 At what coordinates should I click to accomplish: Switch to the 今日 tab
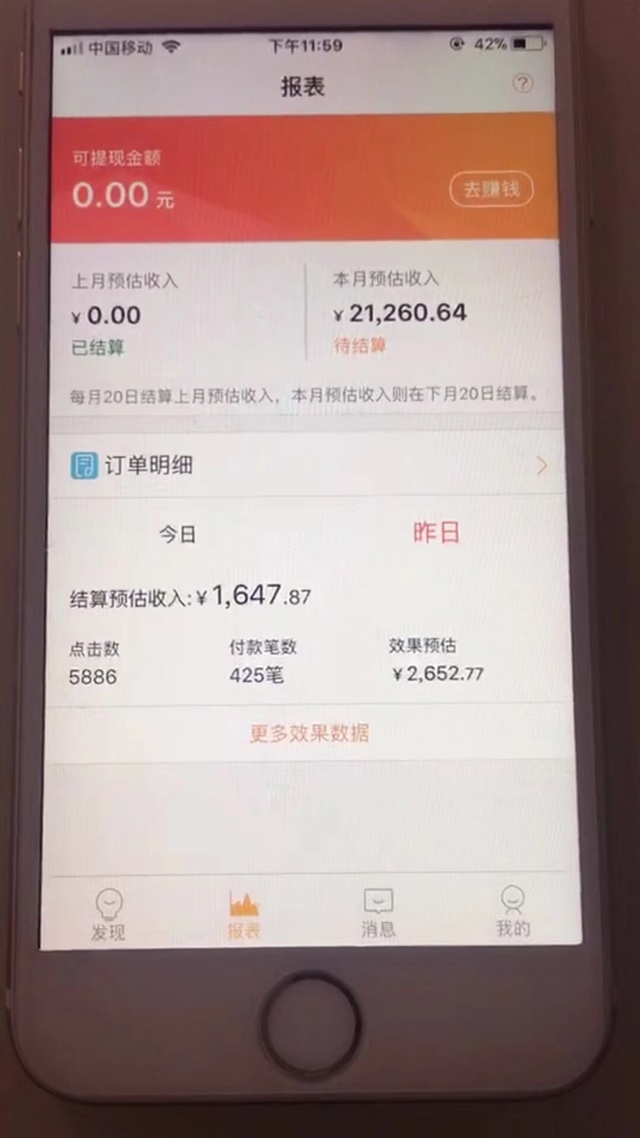178,534
